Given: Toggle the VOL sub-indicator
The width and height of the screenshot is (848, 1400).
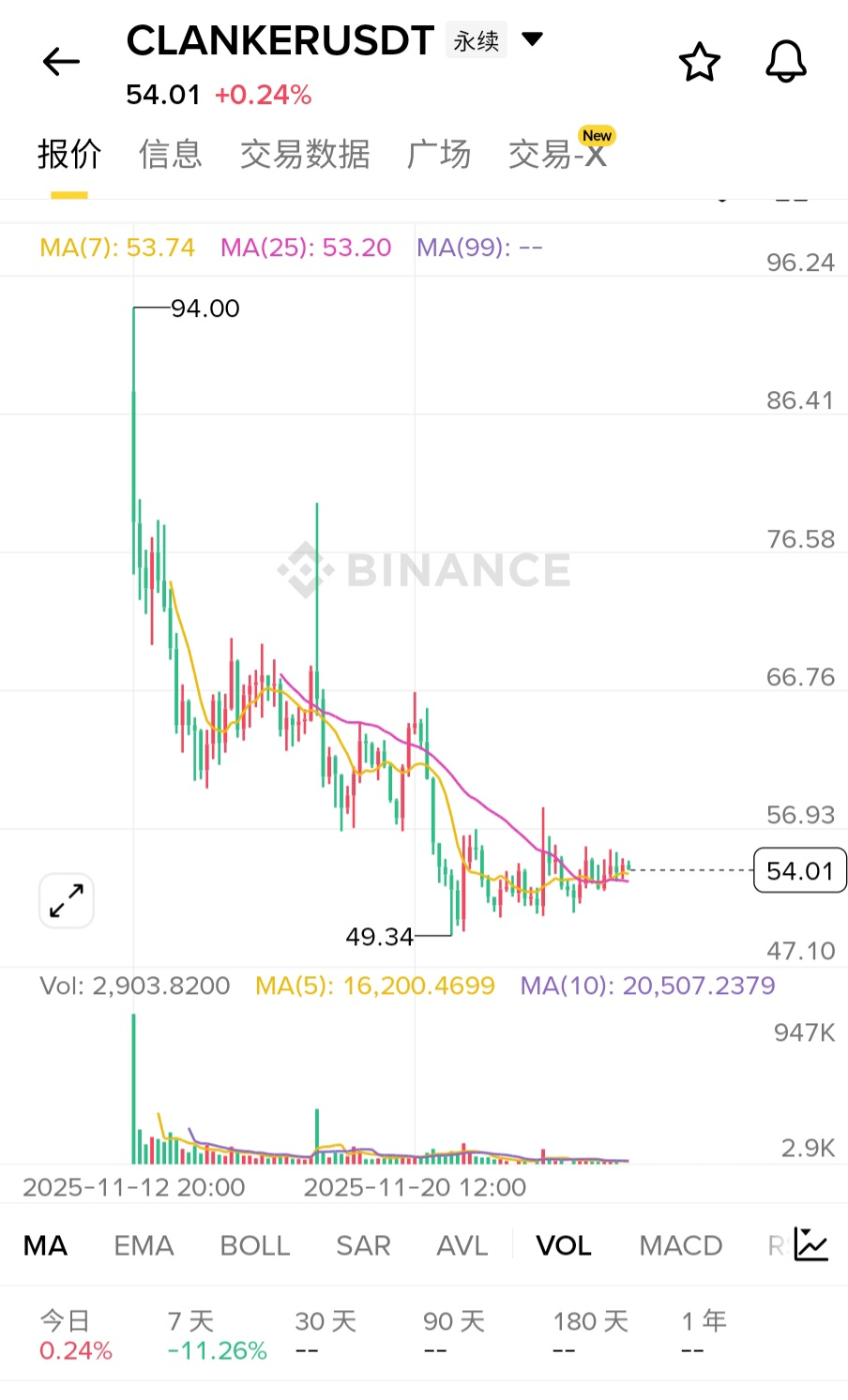Looking at the screenshot, I should coord(563,1245).
